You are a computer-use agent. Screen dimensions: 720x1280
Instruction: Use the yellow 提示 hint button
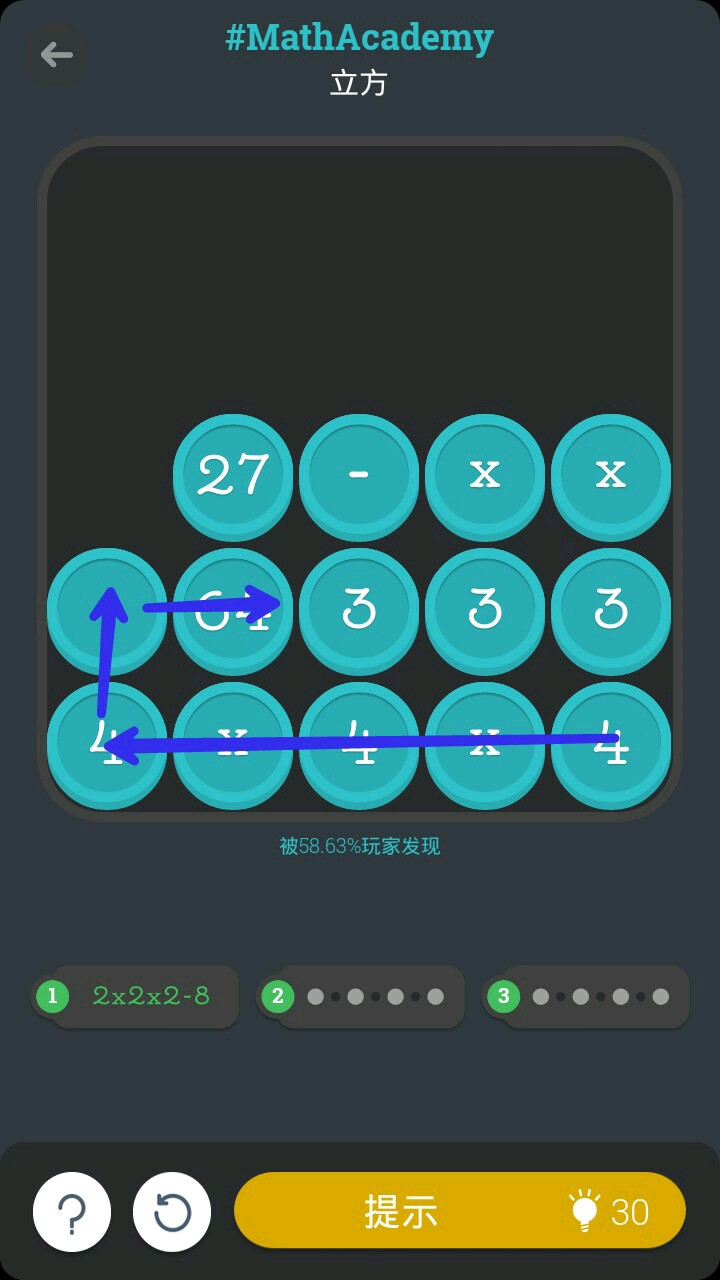point(459,1210)
